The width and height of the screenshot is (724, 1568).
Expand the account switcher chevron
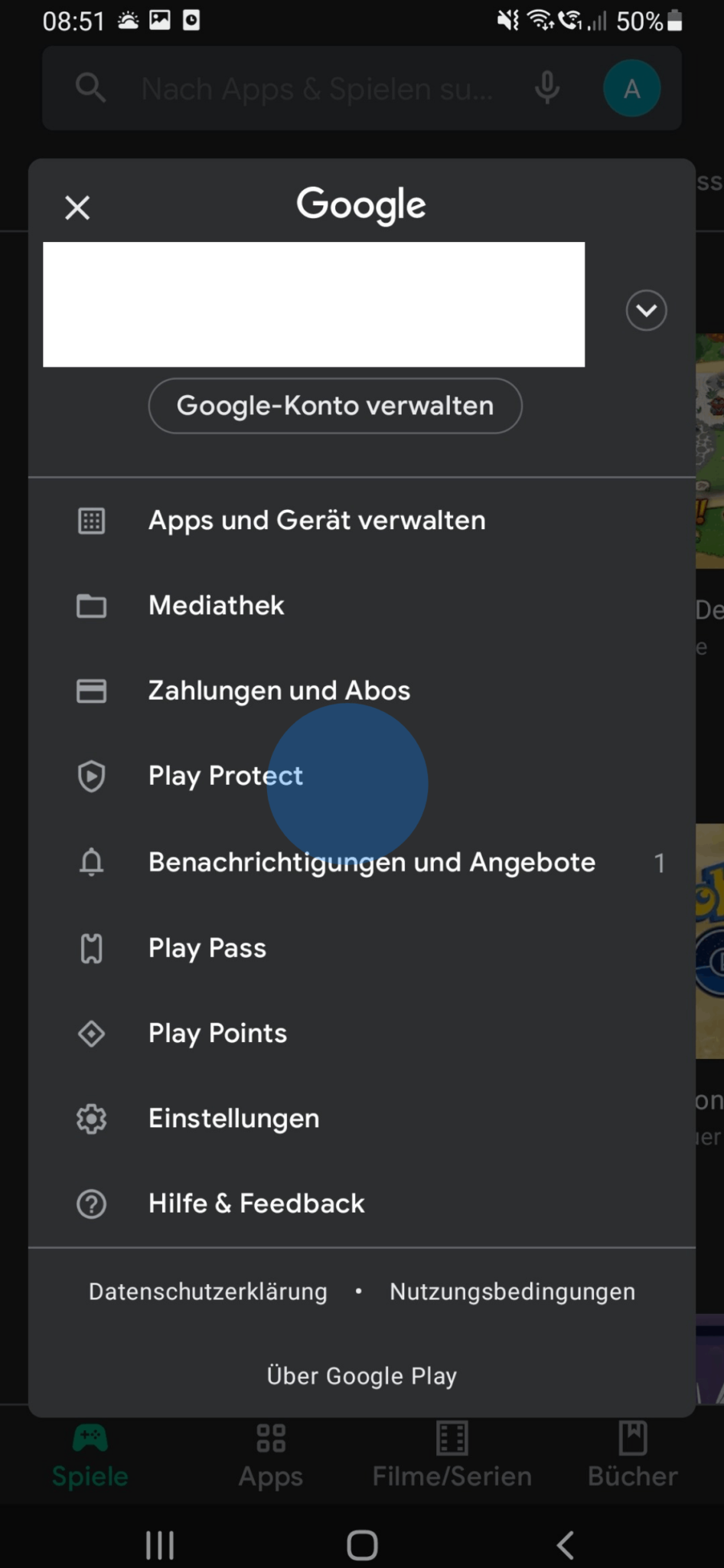click(645, 310)
